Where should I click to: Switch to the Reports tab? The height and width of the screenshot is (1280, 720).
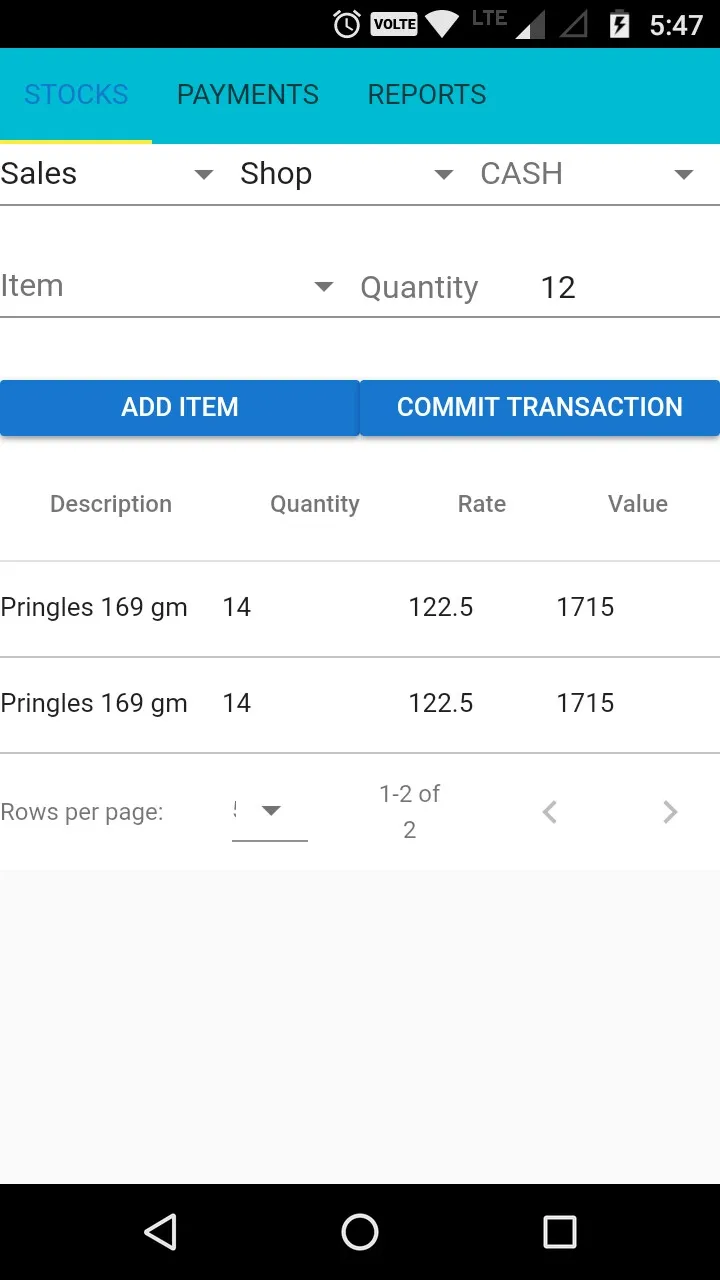click(426, 95)
